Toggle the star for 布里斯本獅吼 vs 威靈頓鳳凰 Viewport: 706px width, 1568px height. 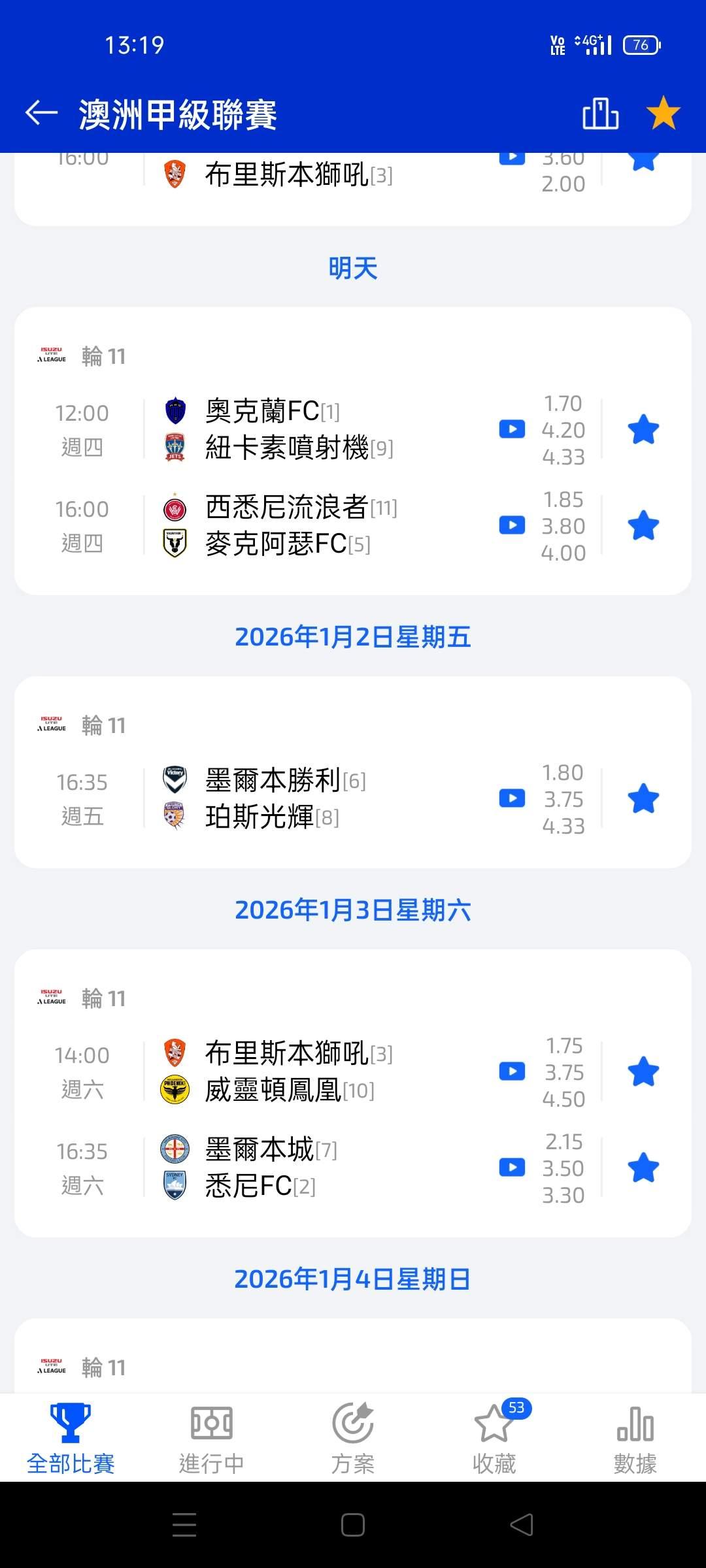click(643, 1072)
